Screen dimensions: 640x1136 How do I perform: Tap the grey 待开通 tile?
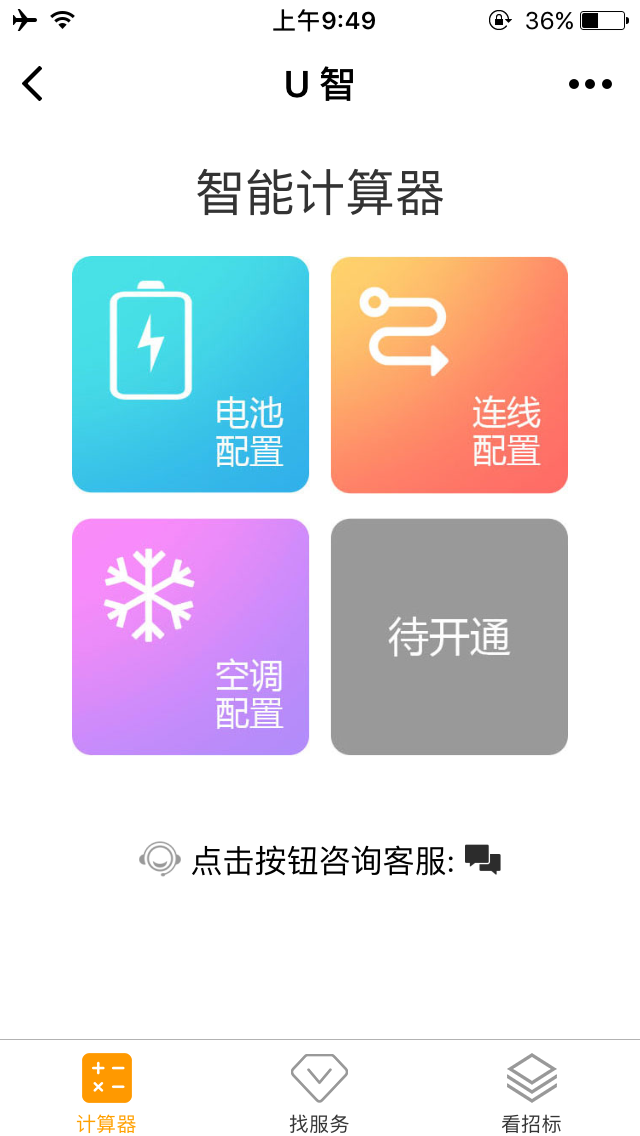[x=449, y=636]
